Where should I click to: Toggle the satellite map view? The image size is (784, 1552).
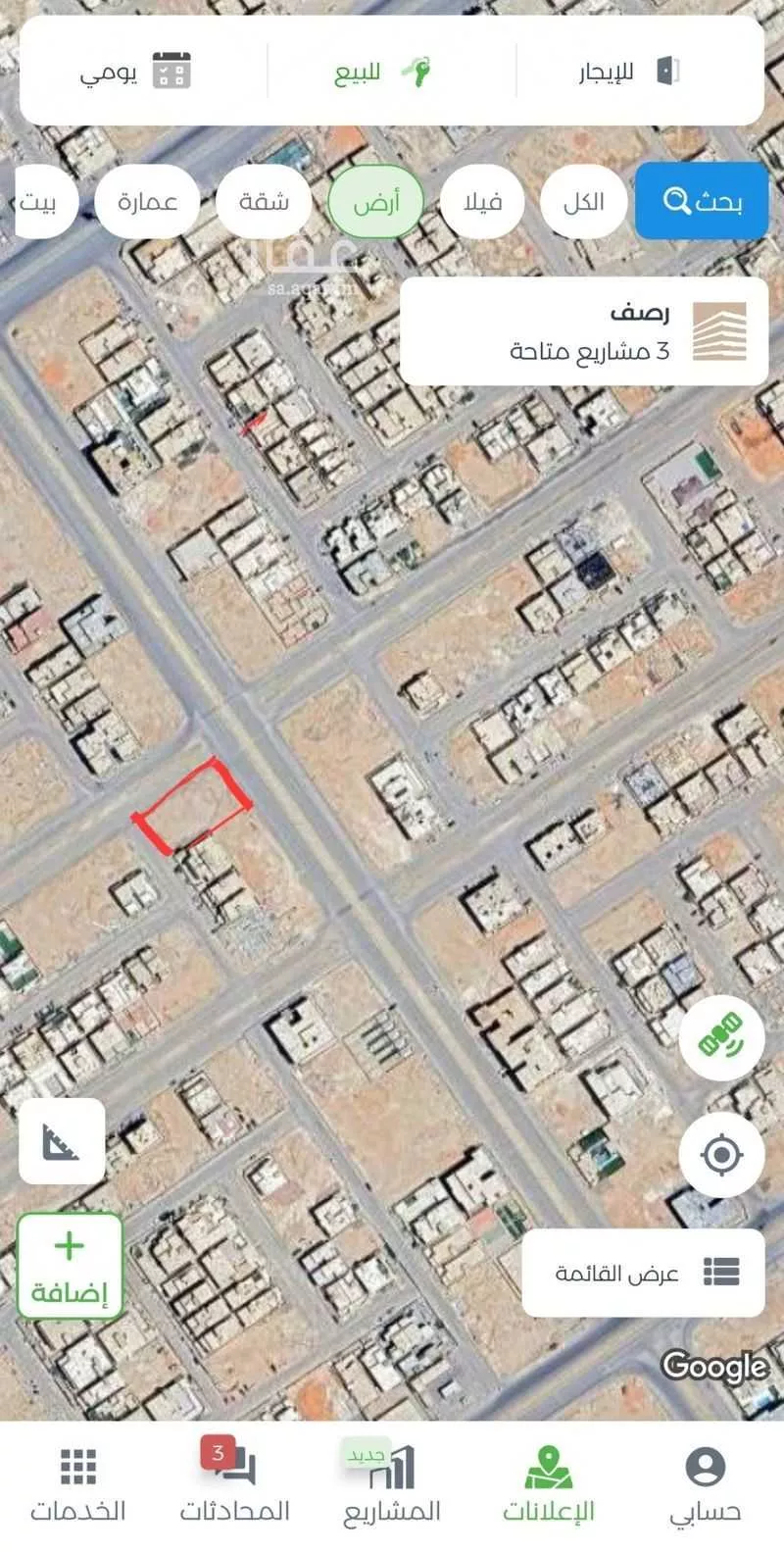point(721,1038)
